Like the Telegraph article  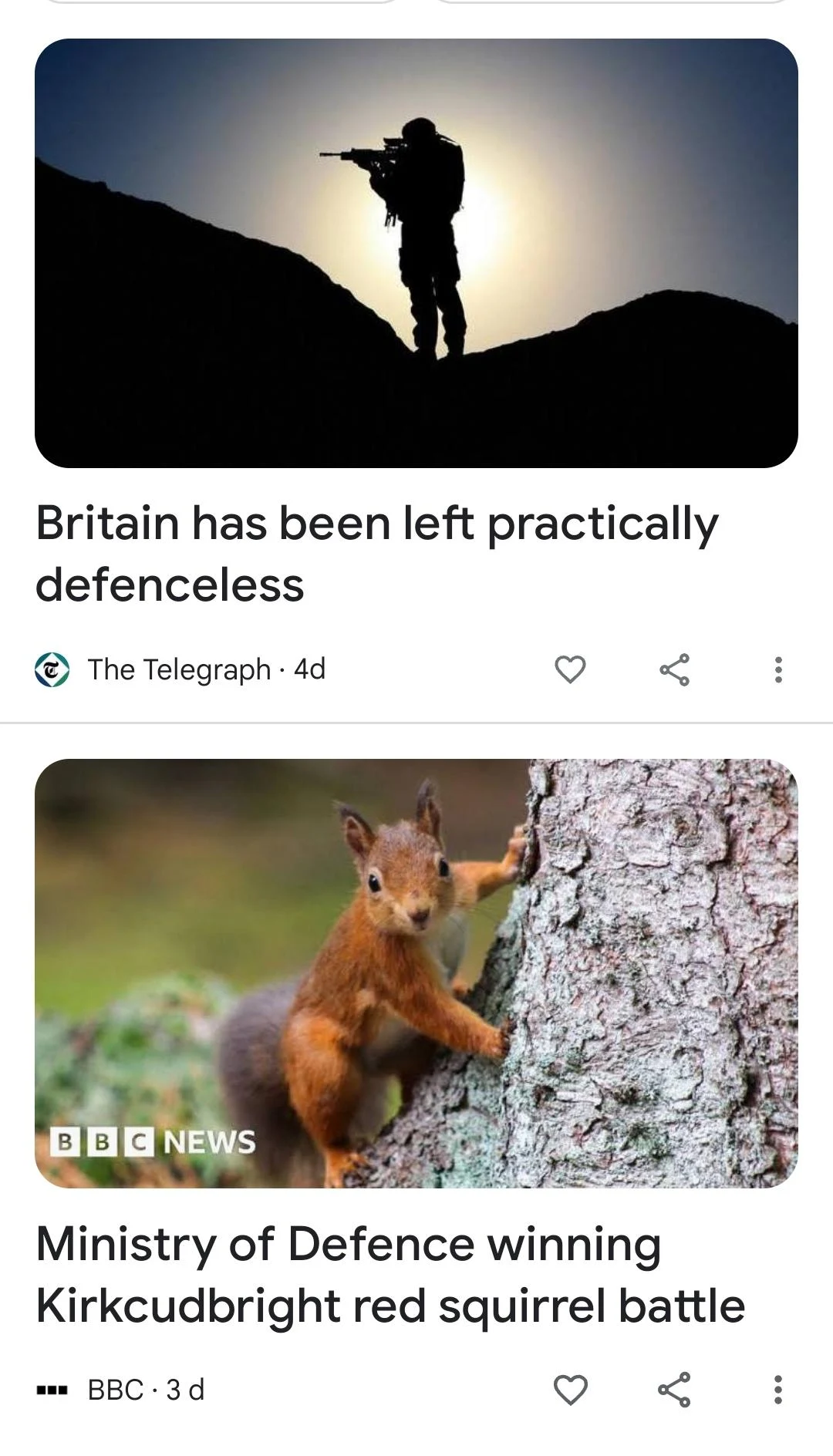coord(570,669)
